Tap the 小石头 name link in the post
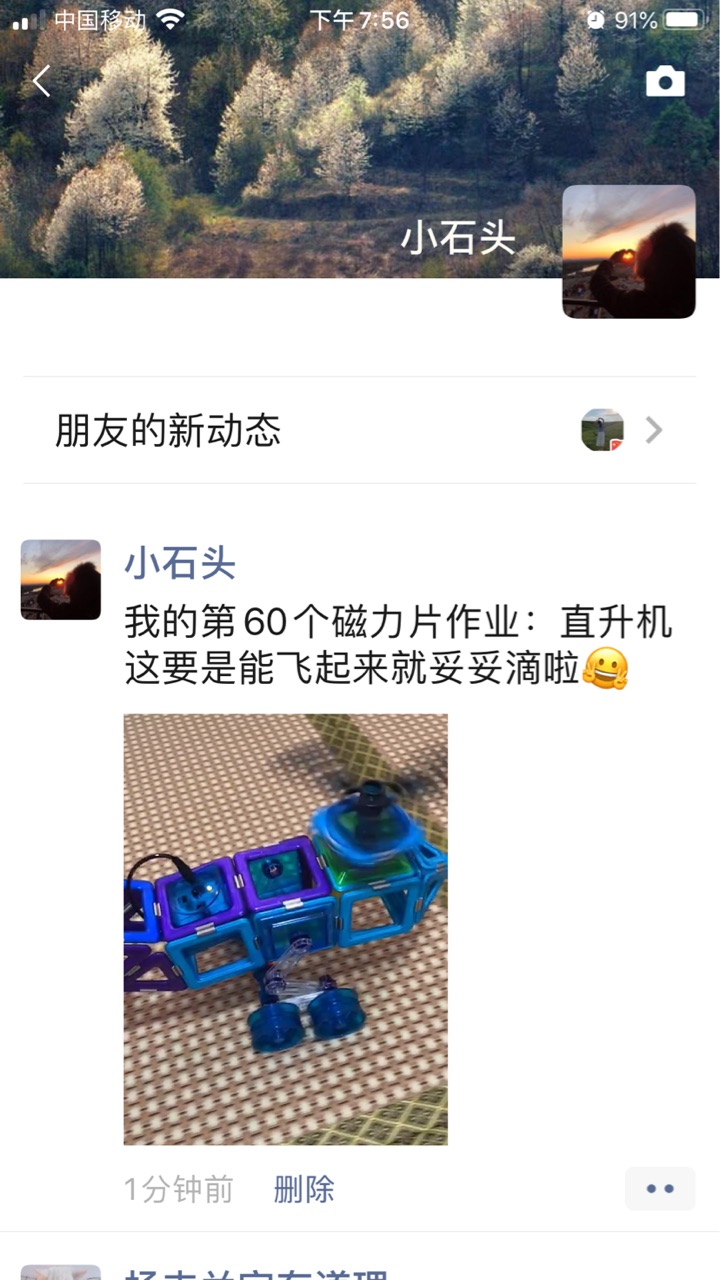 (x=180, y=564)
